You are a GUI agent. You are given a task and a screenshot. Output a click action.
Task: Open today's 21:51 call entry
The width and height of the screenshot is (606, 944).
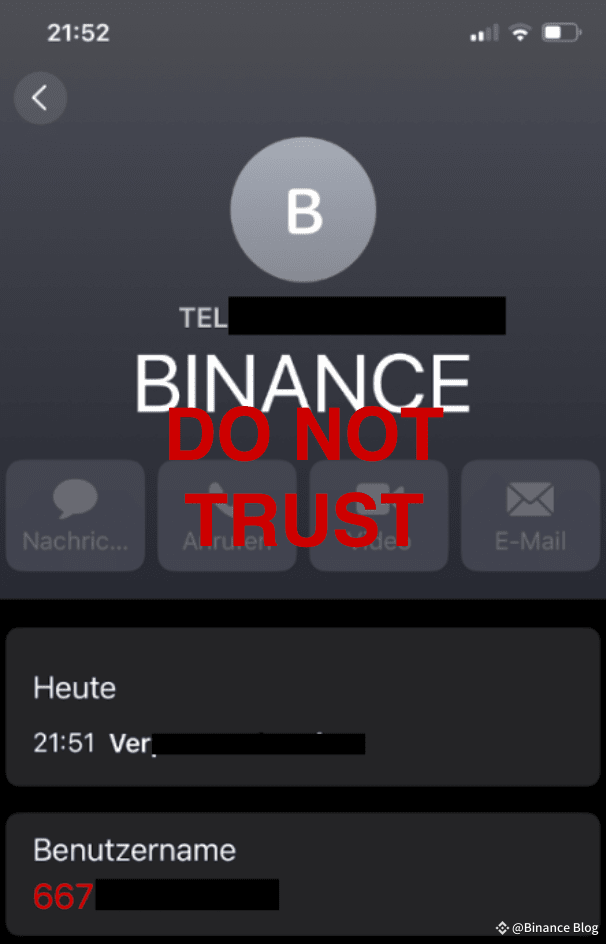300,743
